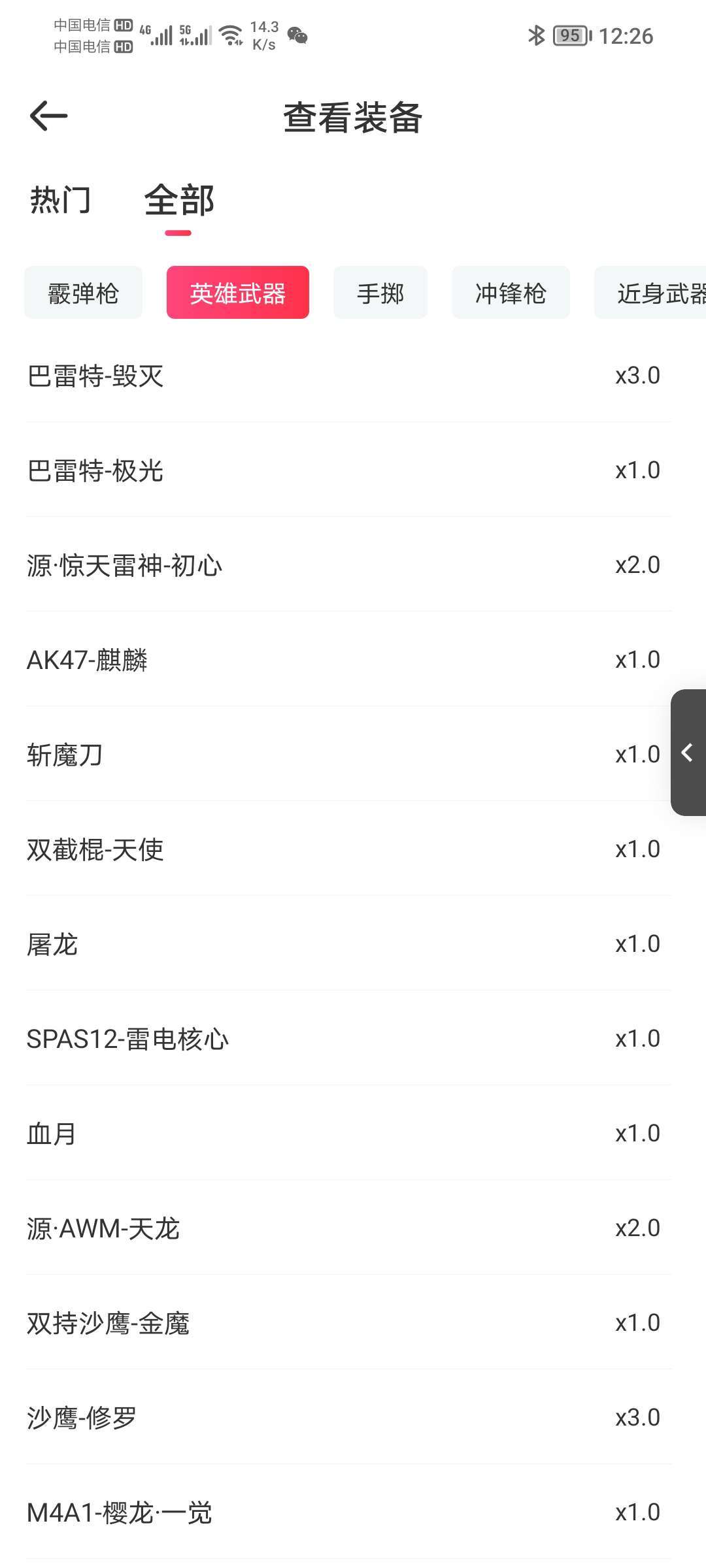
Task: Open the 巴雷特-极光 item
Action: 349,470
